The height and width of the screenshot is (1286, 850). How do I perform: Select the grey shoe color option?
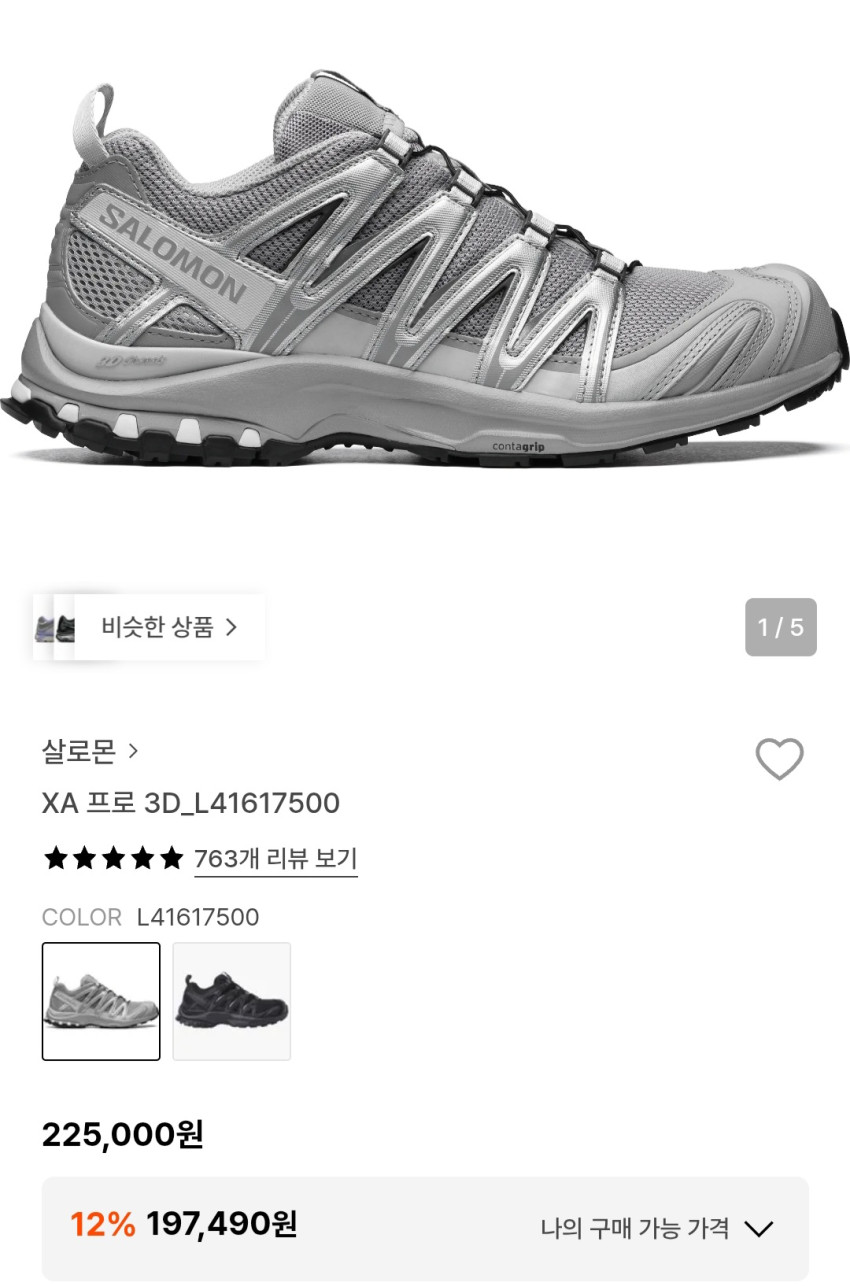101,1001
